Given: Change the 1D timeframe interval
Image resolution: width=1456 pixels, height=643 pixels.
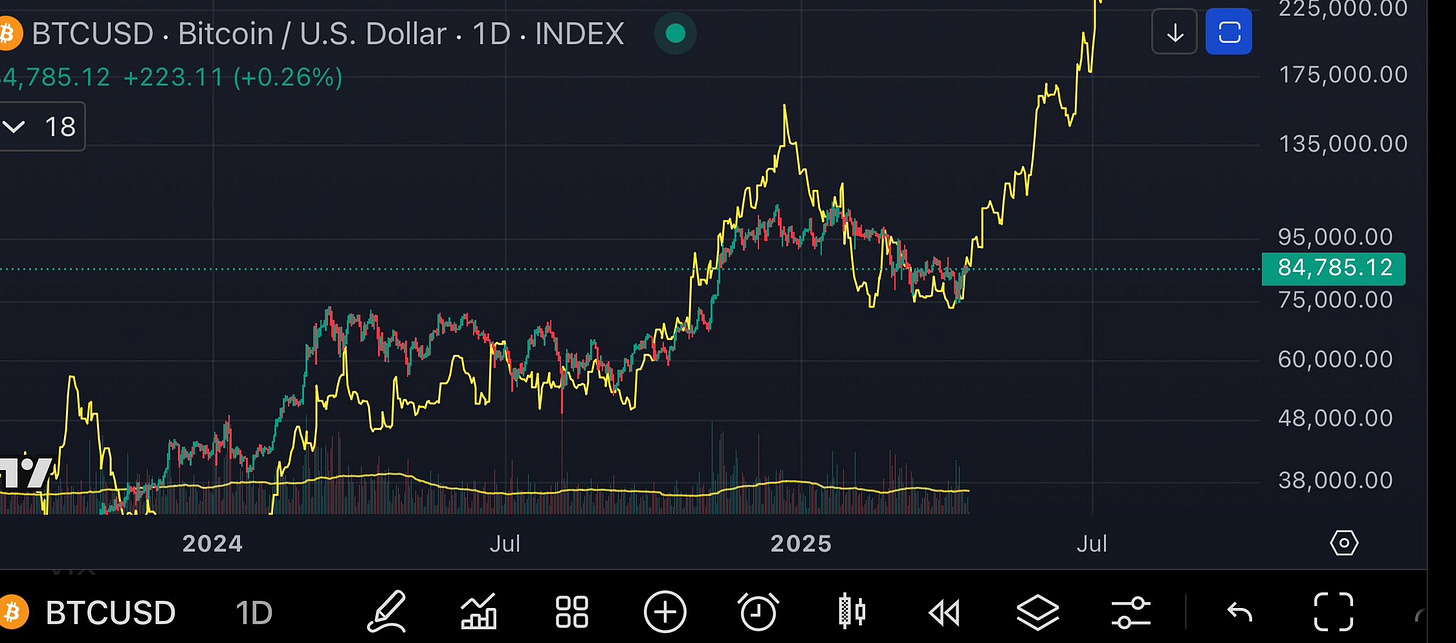Looking at the screenshot, I should pos(254,611).
